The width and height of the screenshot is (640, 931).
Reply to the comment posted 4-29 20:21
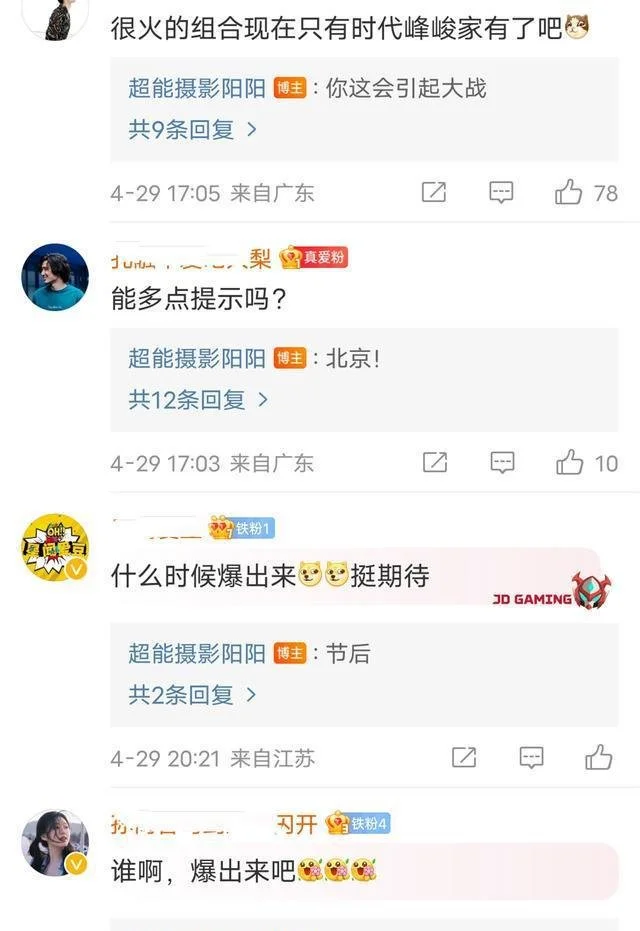pos(531,757)
